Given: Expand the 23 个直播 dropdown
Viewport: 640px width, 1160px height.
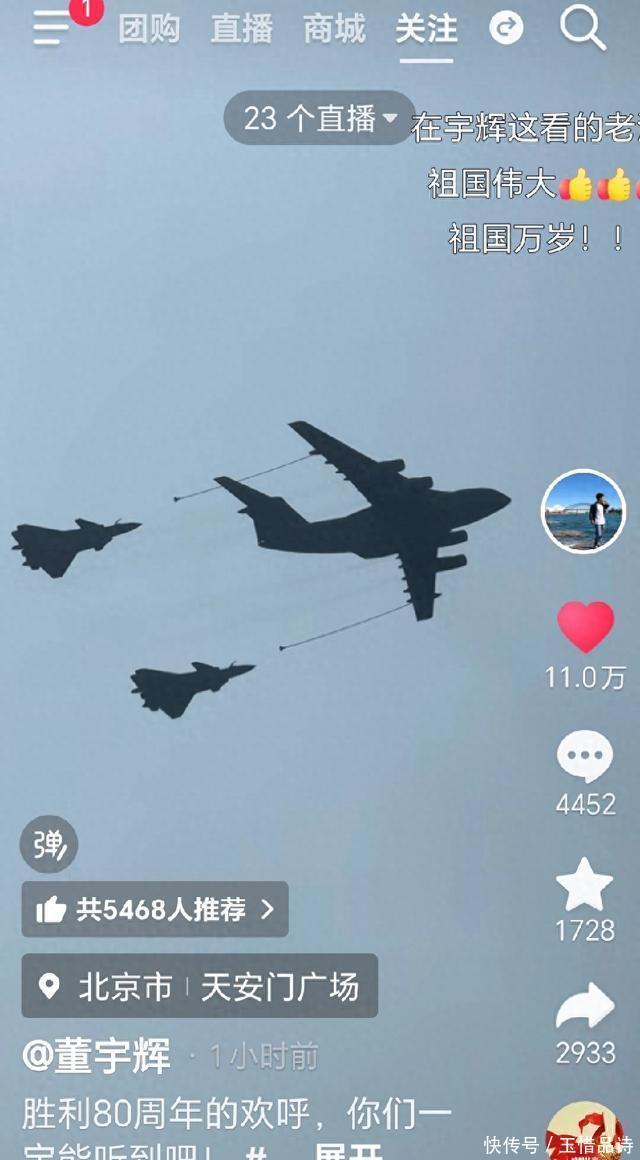Looking at the screenshot, I should [x=318, y=118].
